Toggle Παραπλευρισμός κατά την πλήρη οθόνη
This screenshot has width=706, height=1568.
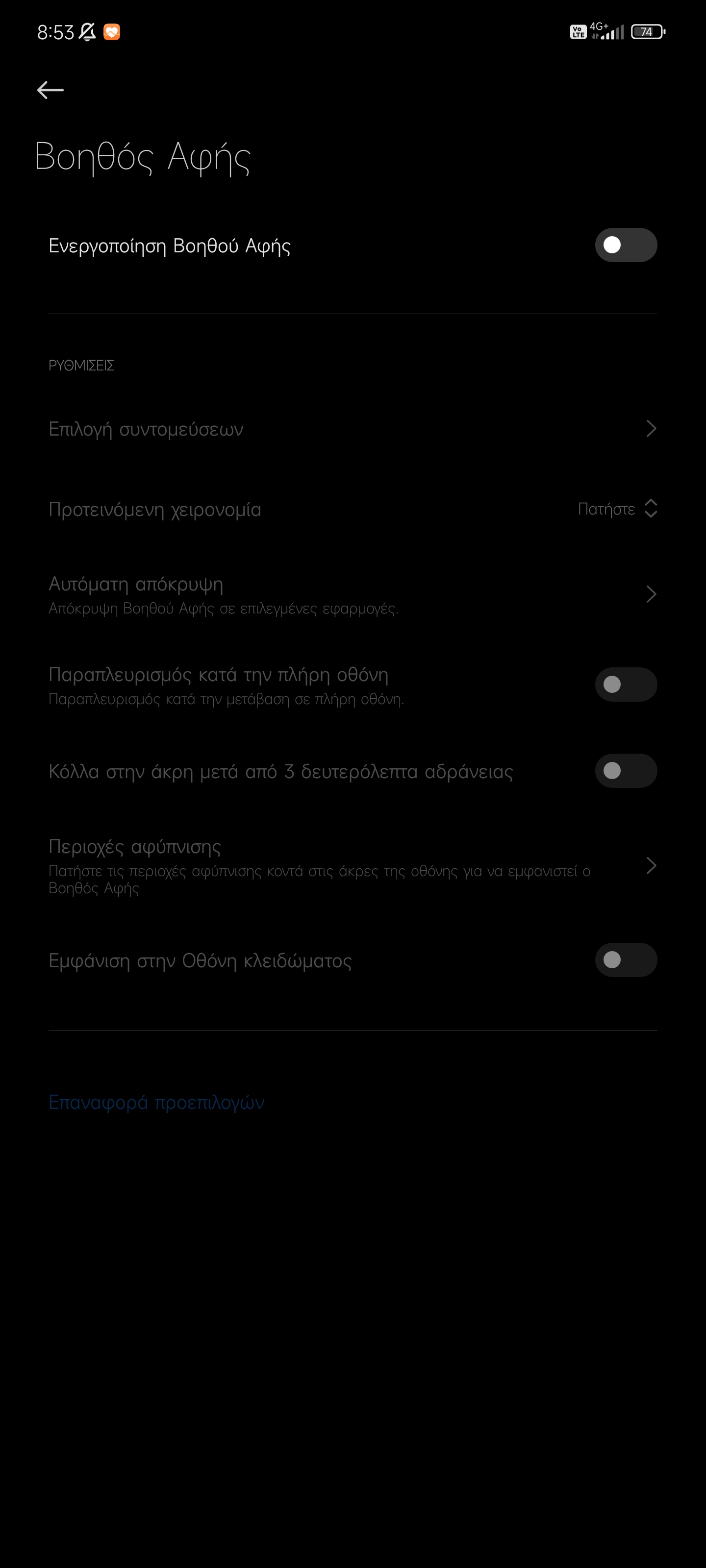coord(626,685)
